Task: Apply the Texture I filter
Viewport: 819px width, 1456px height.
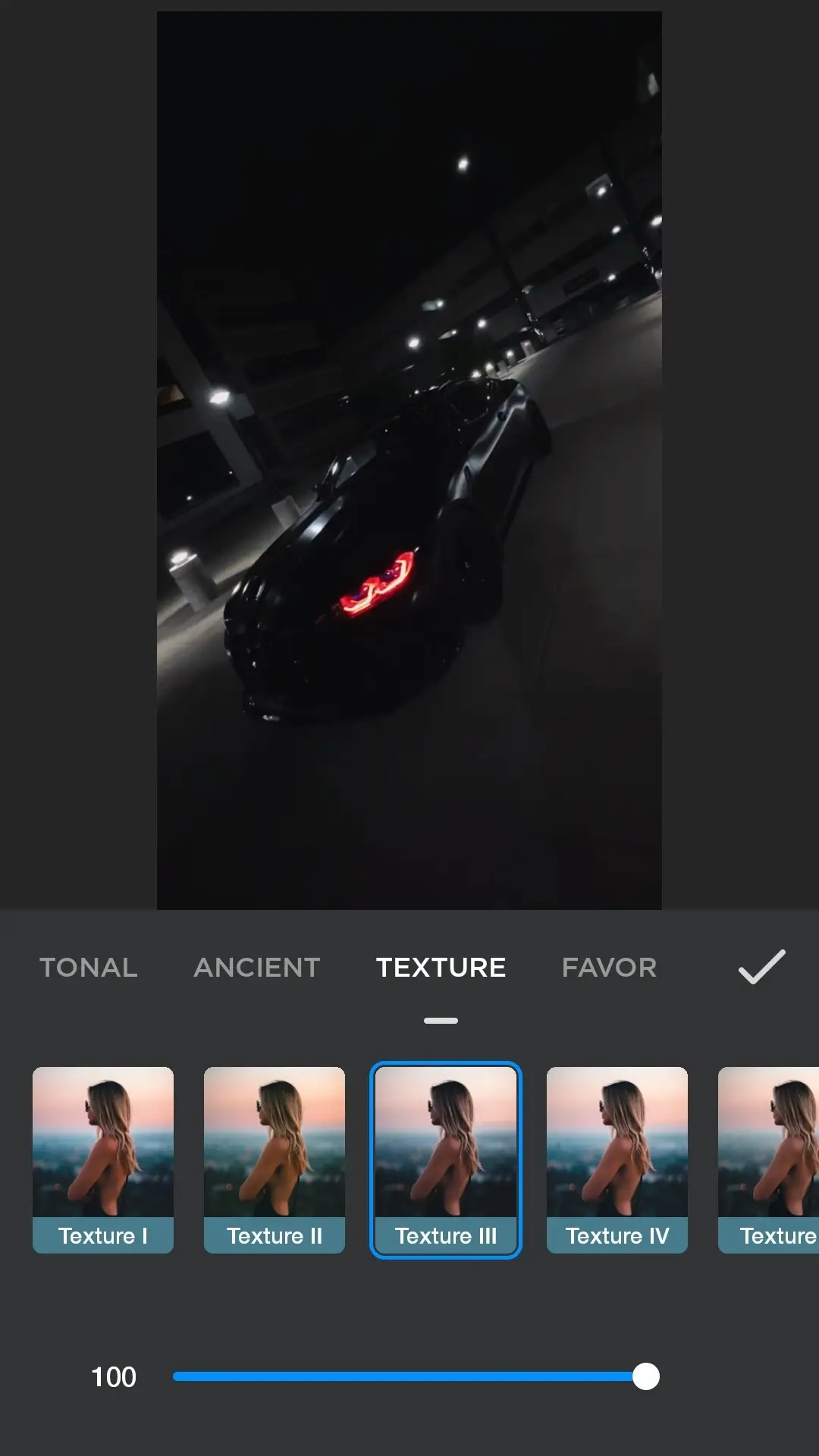Action: pyautogui.click(x=103, y=1159)
